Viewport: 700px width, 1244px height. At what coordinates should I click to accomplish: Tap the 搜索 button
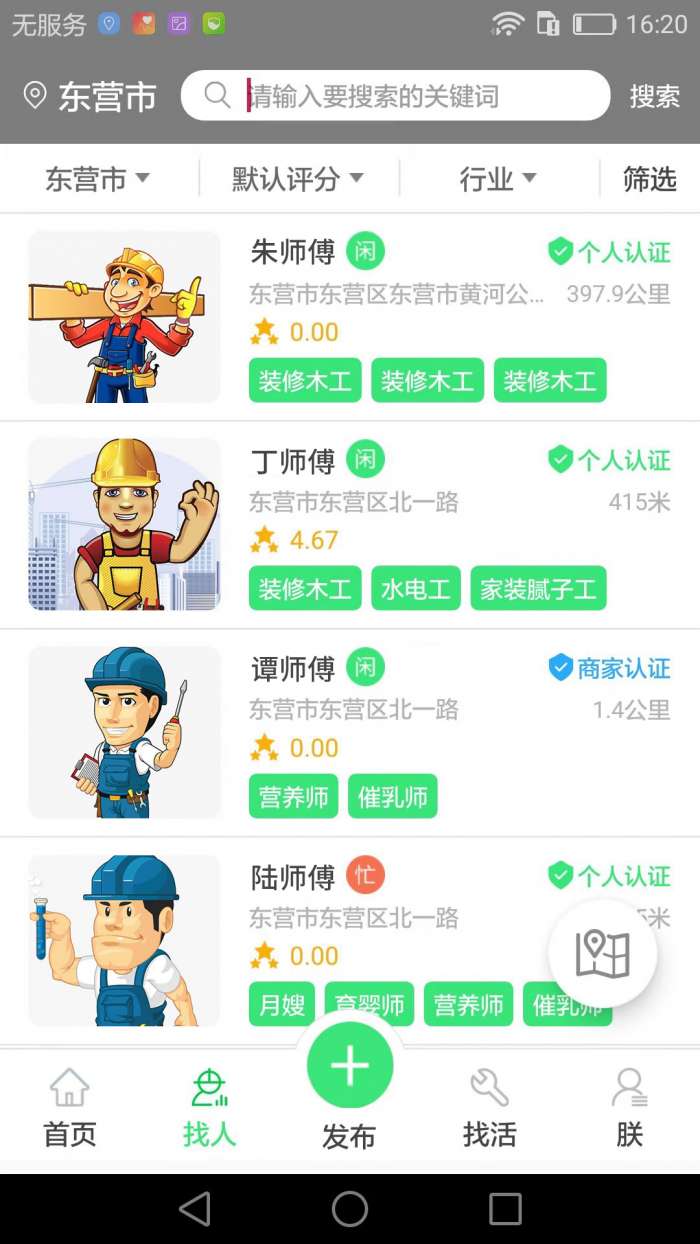(654, 96)
